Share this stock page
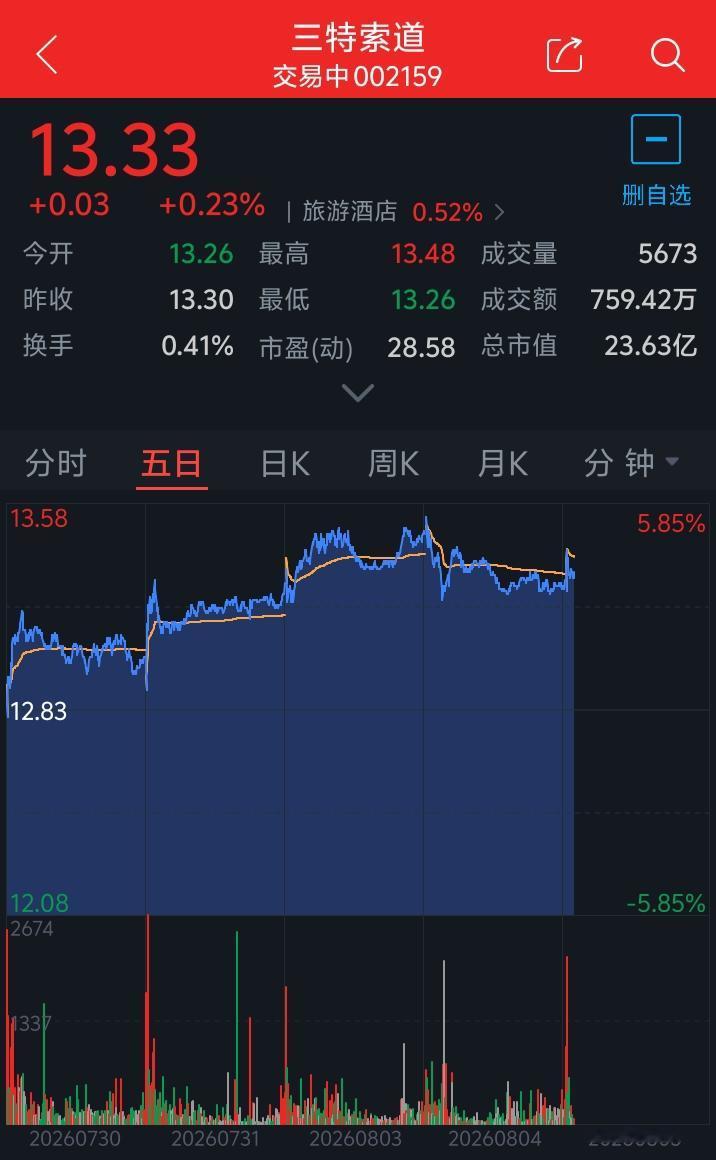Screen dimensions: 716x1160 click(564, 55)
